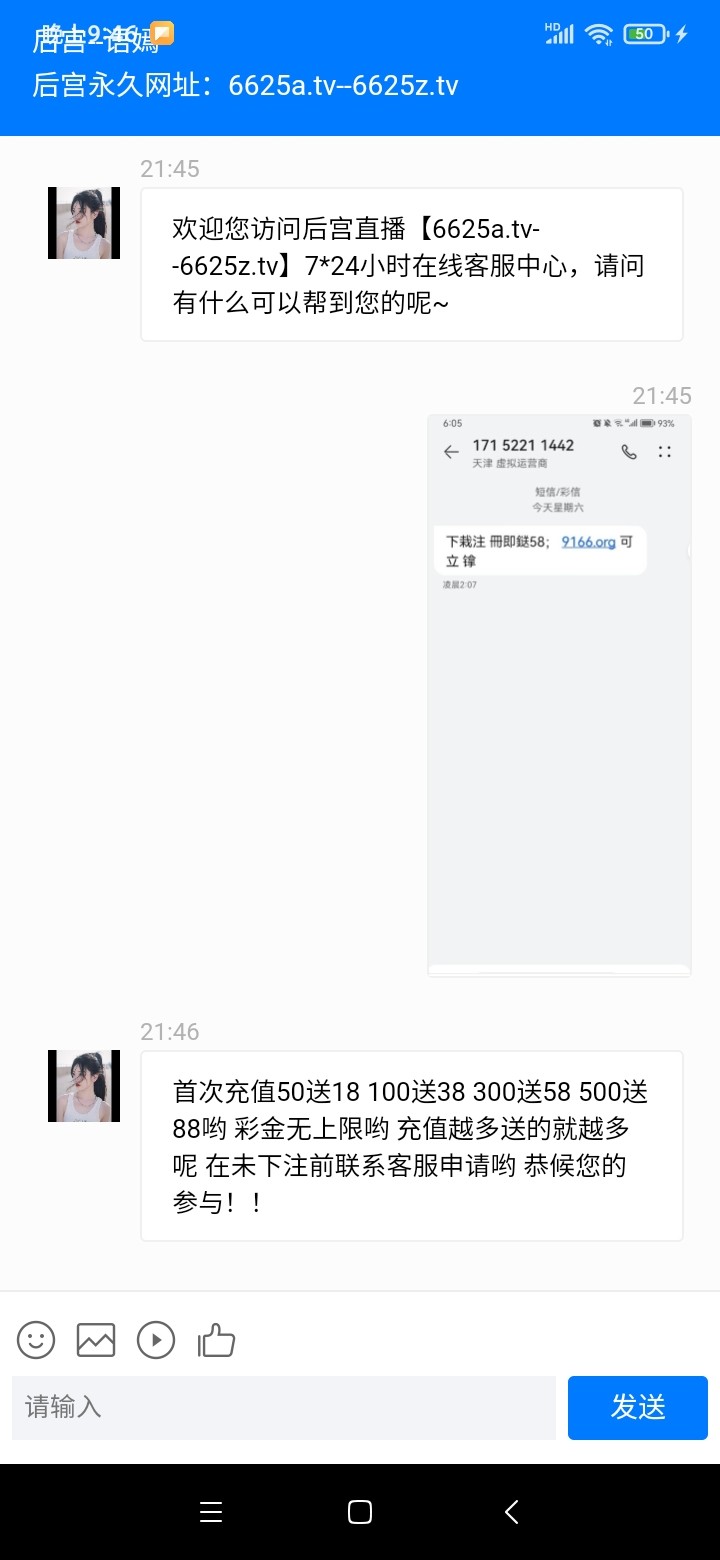Viewport: 720px width, 1560px height.
Task: Select the photo attachment icon
Action: 95,1340
